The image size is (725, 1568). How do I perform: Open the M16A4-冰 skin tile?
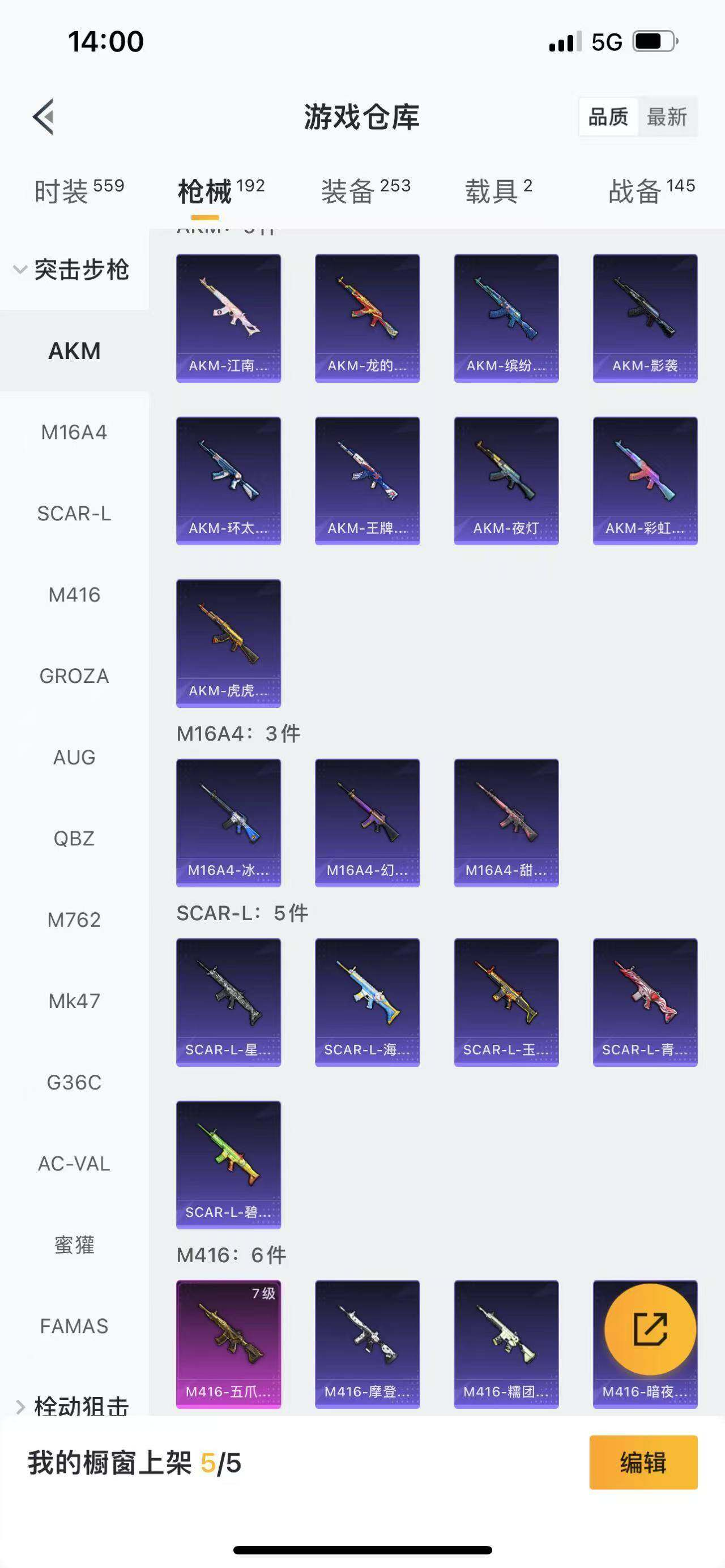[x=228, y=822]
